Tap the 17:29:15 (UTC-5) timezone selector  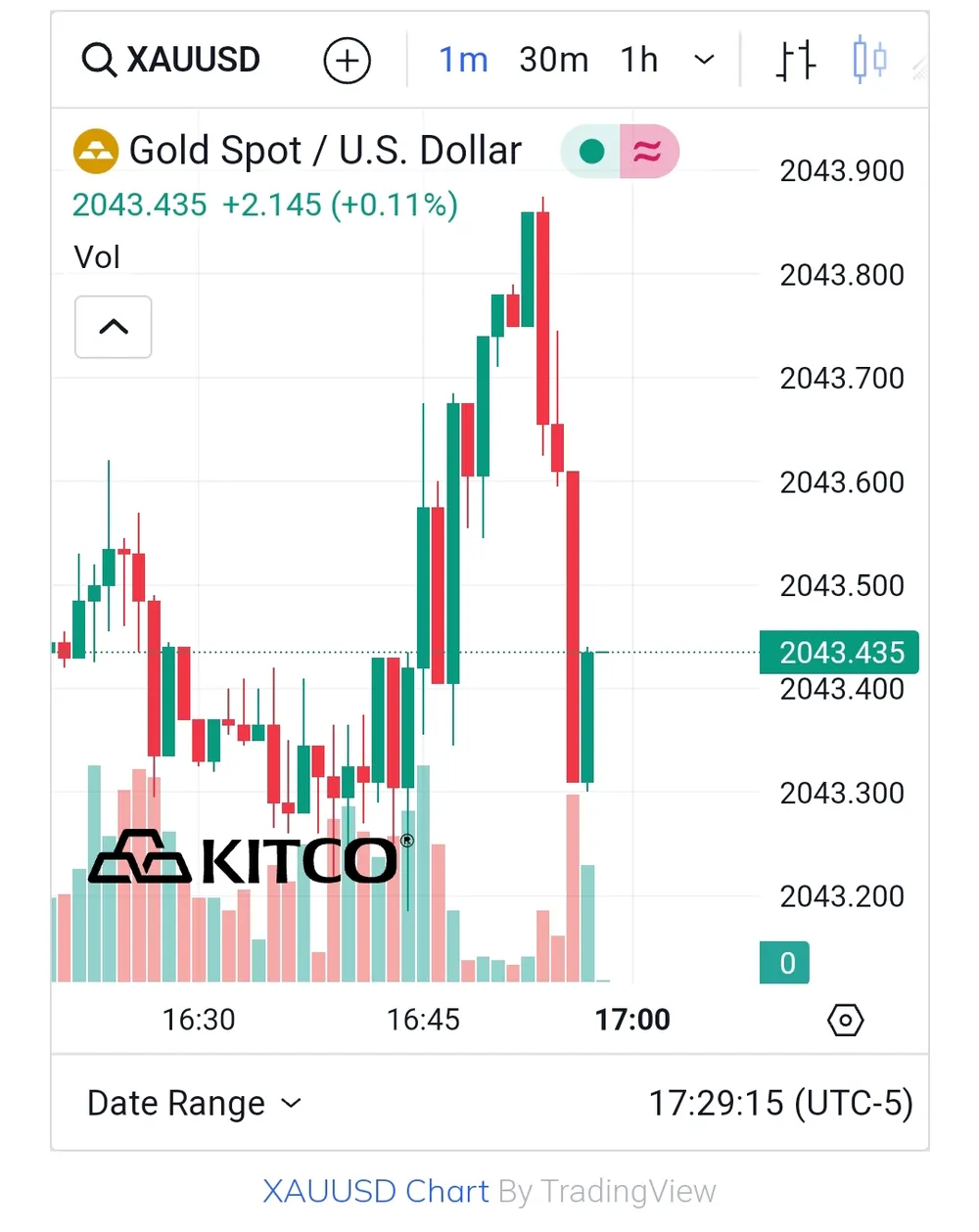tap(780, 1104)
